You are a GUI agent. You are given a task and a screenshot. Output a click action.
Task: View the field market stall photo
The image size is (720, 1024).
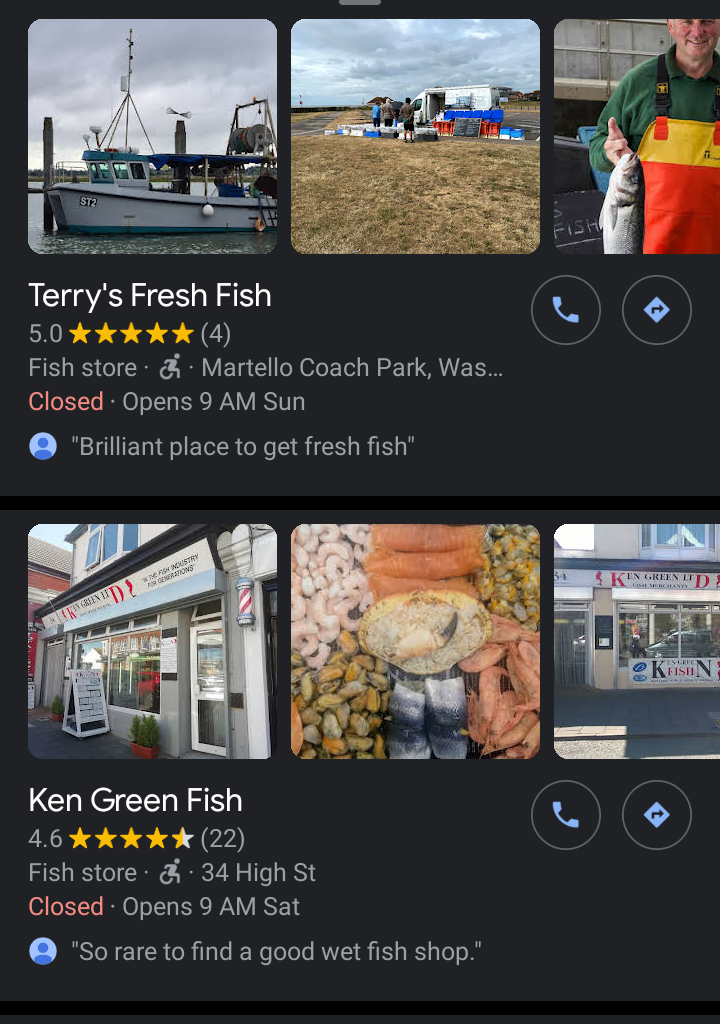[x=415, y=136]
